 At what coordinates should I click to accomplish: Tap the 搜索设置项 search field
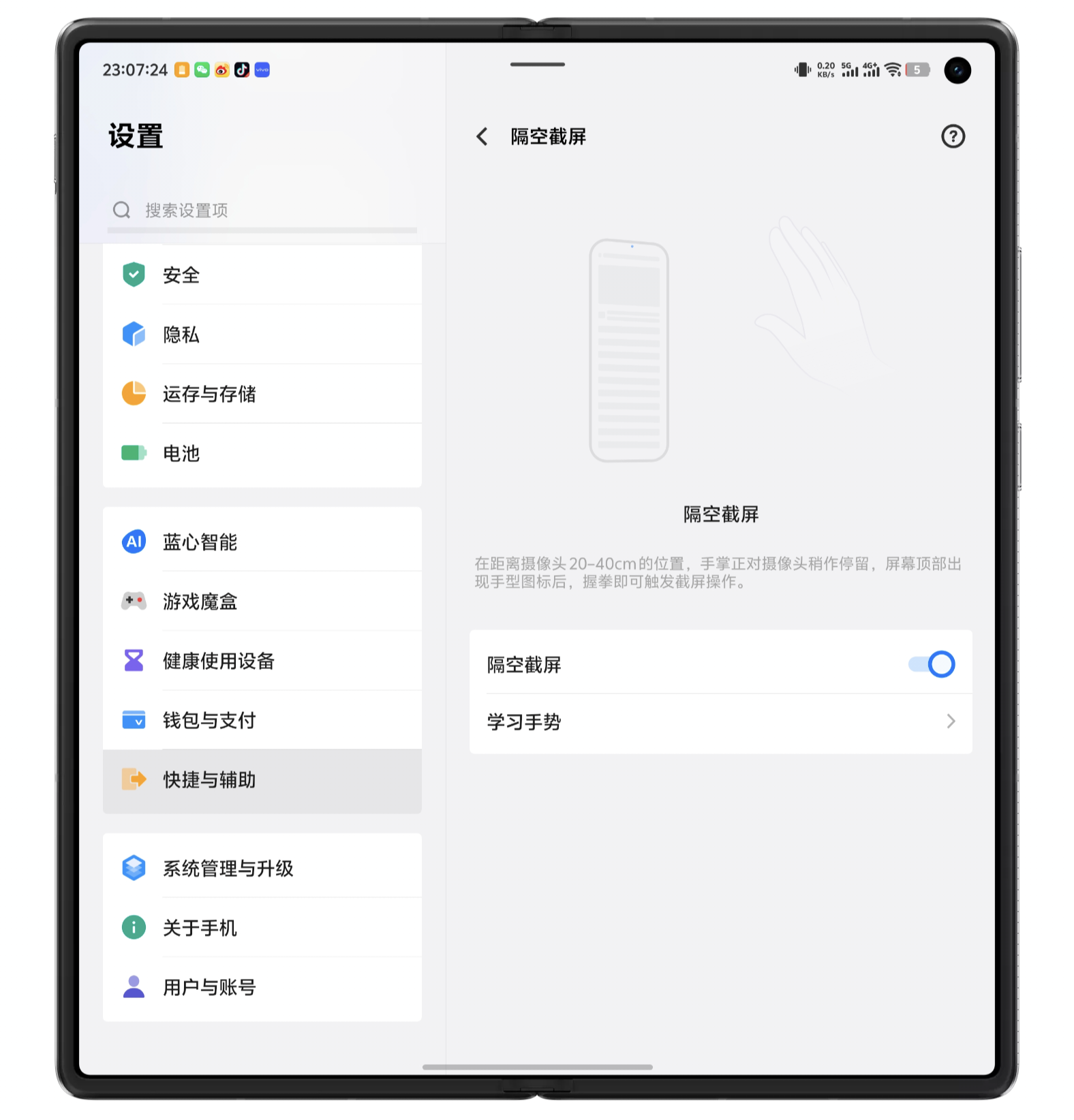pos(262,210)
